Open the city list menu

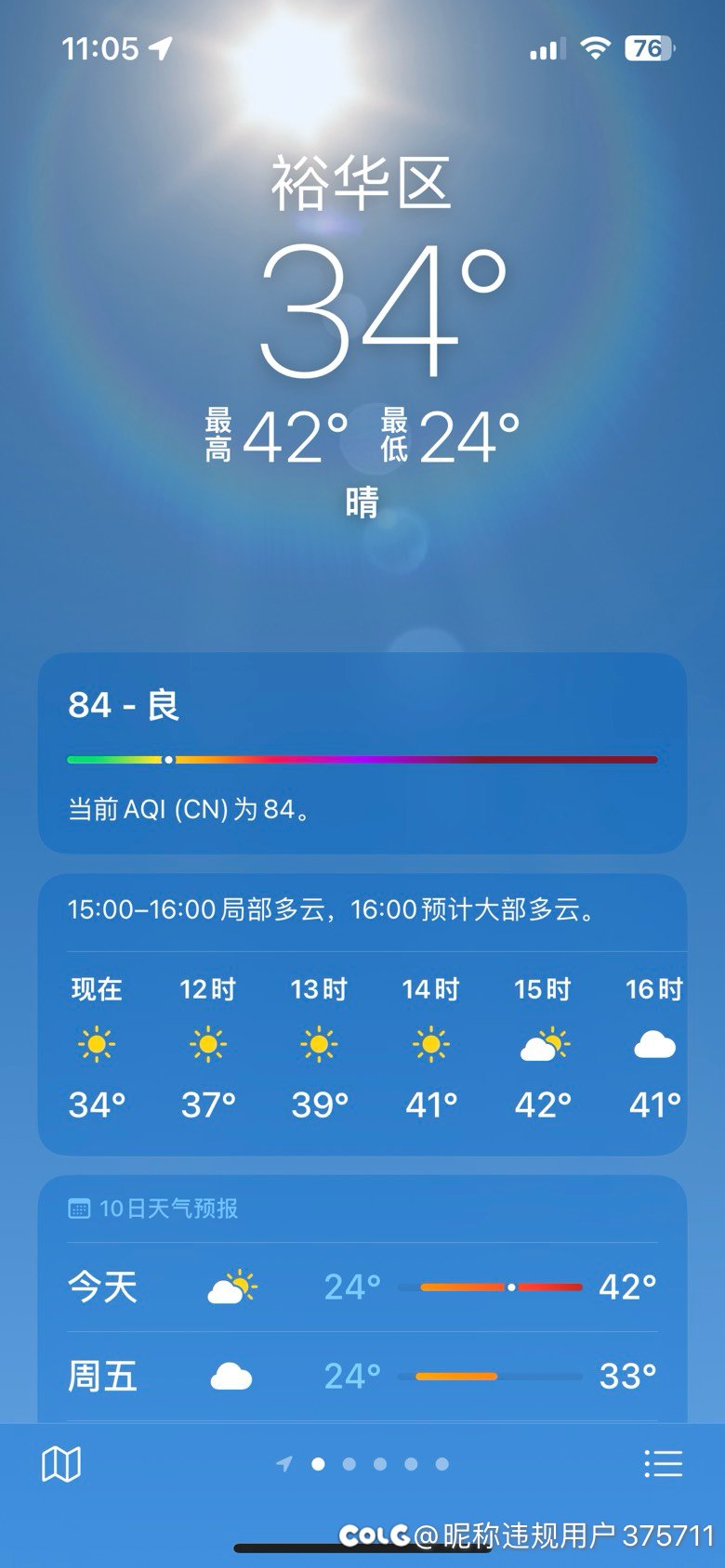click(x=663, y=1464)
